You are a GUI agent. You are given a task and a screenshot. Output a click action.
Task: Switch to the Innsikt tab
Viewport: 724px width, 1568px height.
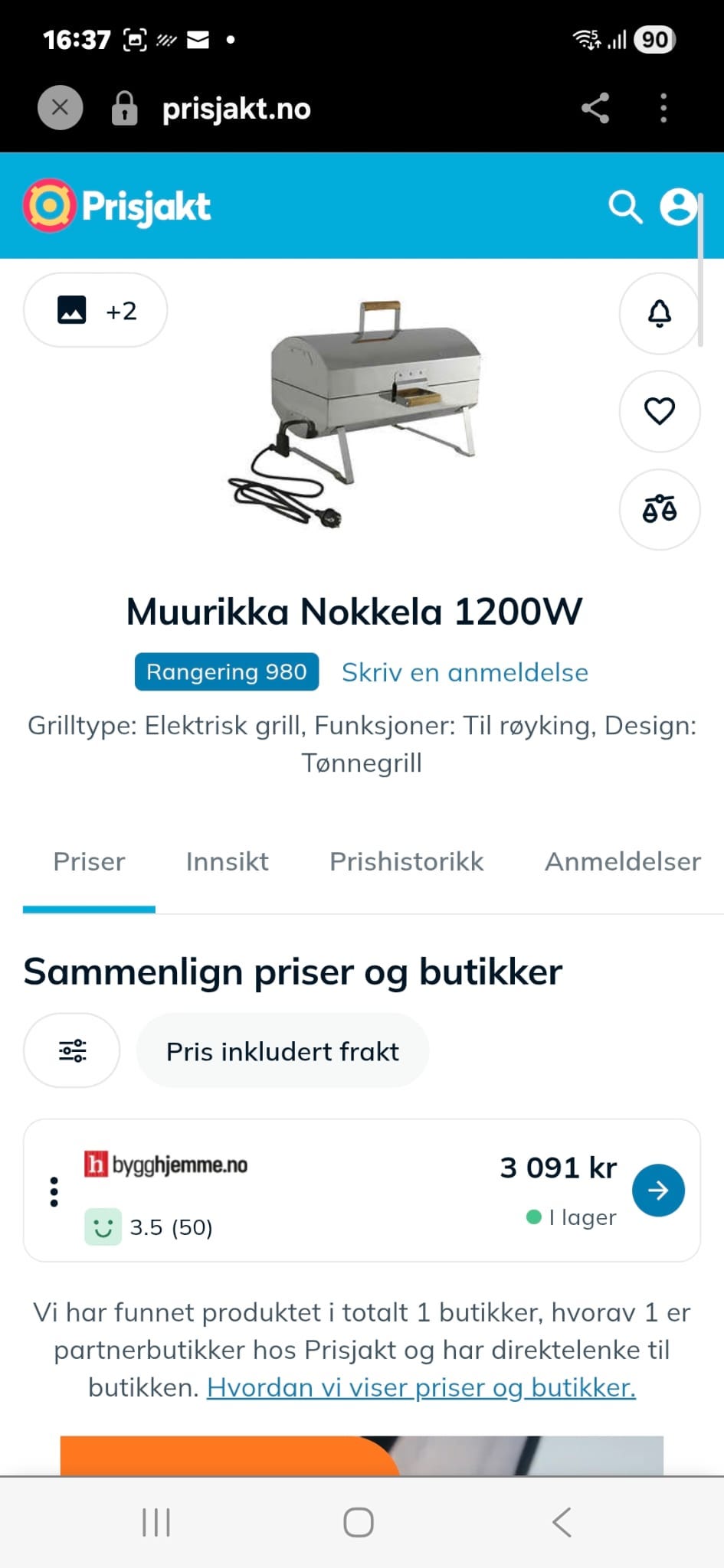point(227,861)
